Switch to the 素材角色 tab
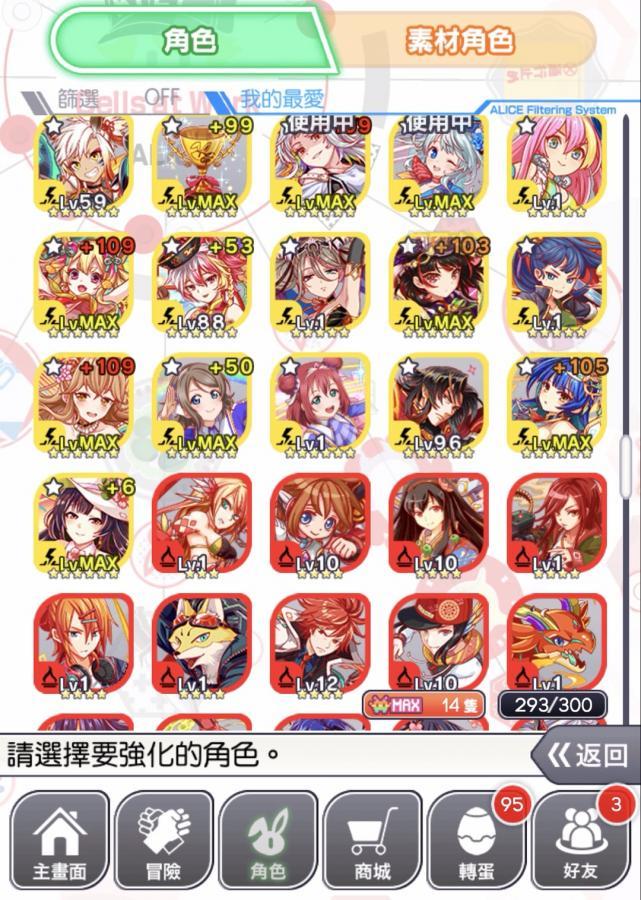641x900 pixels. pos(460,41)
